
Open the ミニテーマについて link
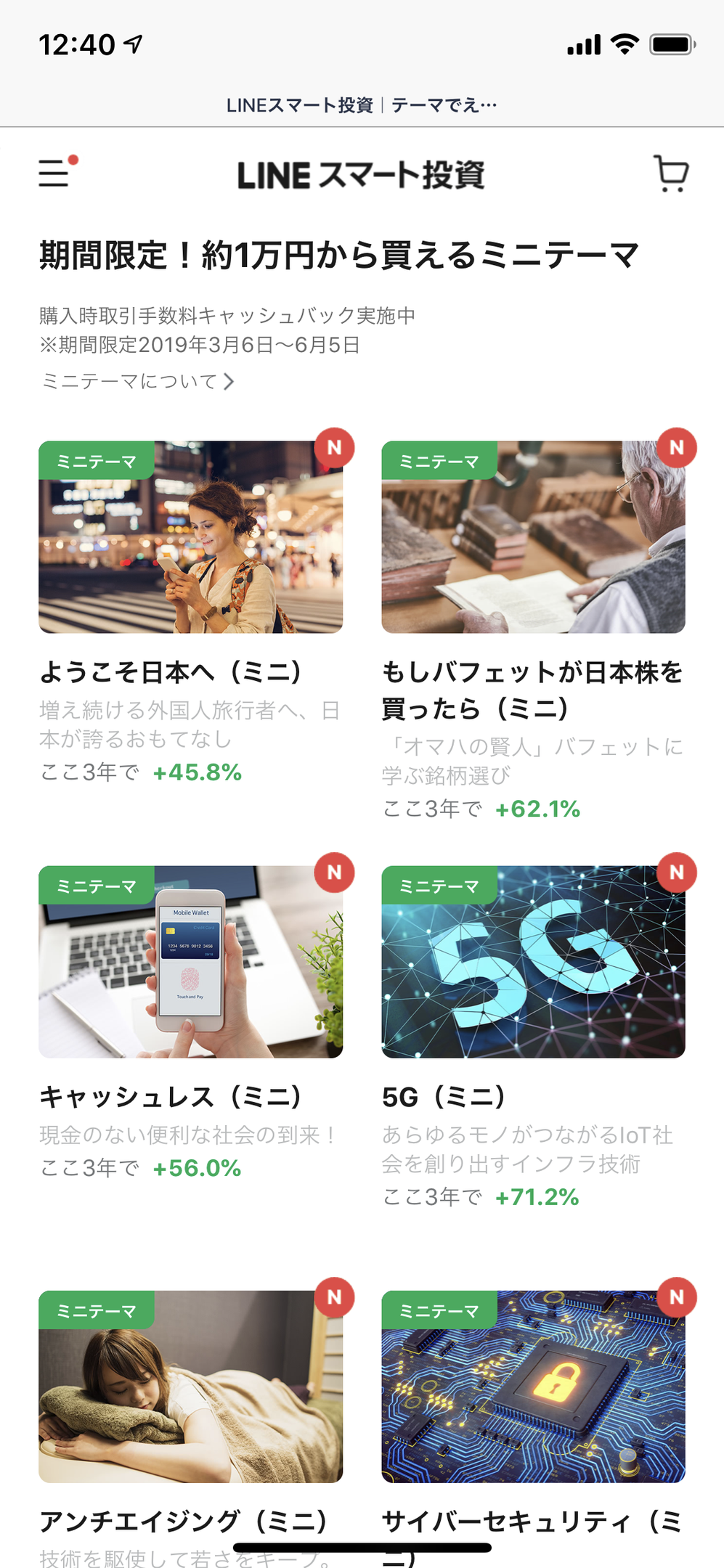tap(137, 381)
